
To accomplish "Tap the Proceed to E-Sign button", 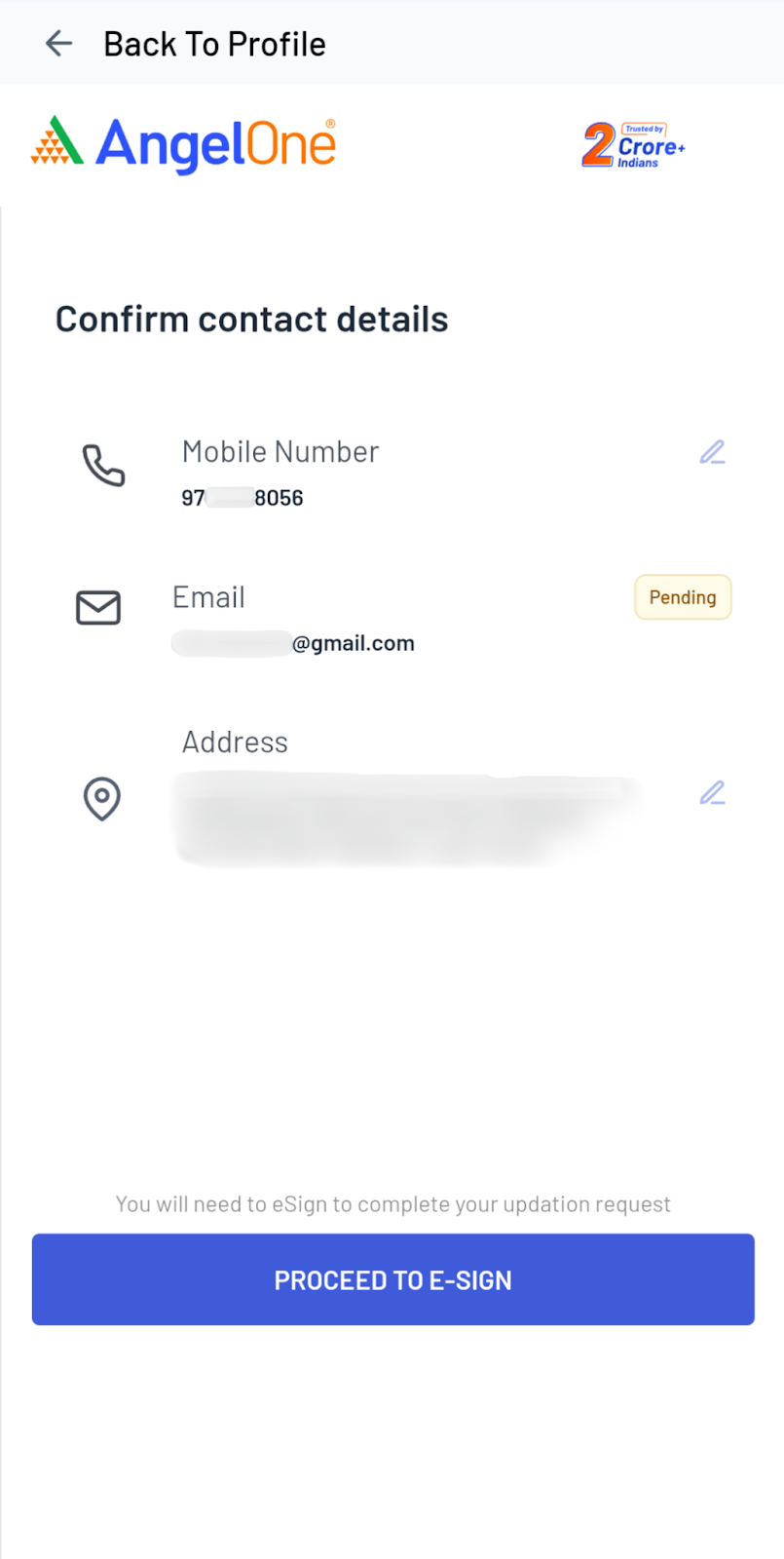I will pos(392,1279).
